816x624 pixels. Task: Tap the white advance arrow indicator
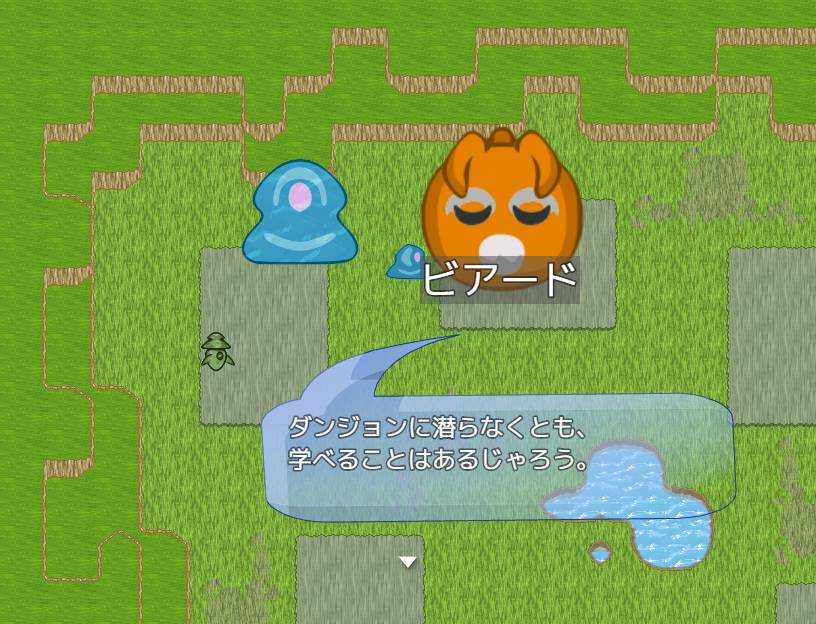pos(407,562)
